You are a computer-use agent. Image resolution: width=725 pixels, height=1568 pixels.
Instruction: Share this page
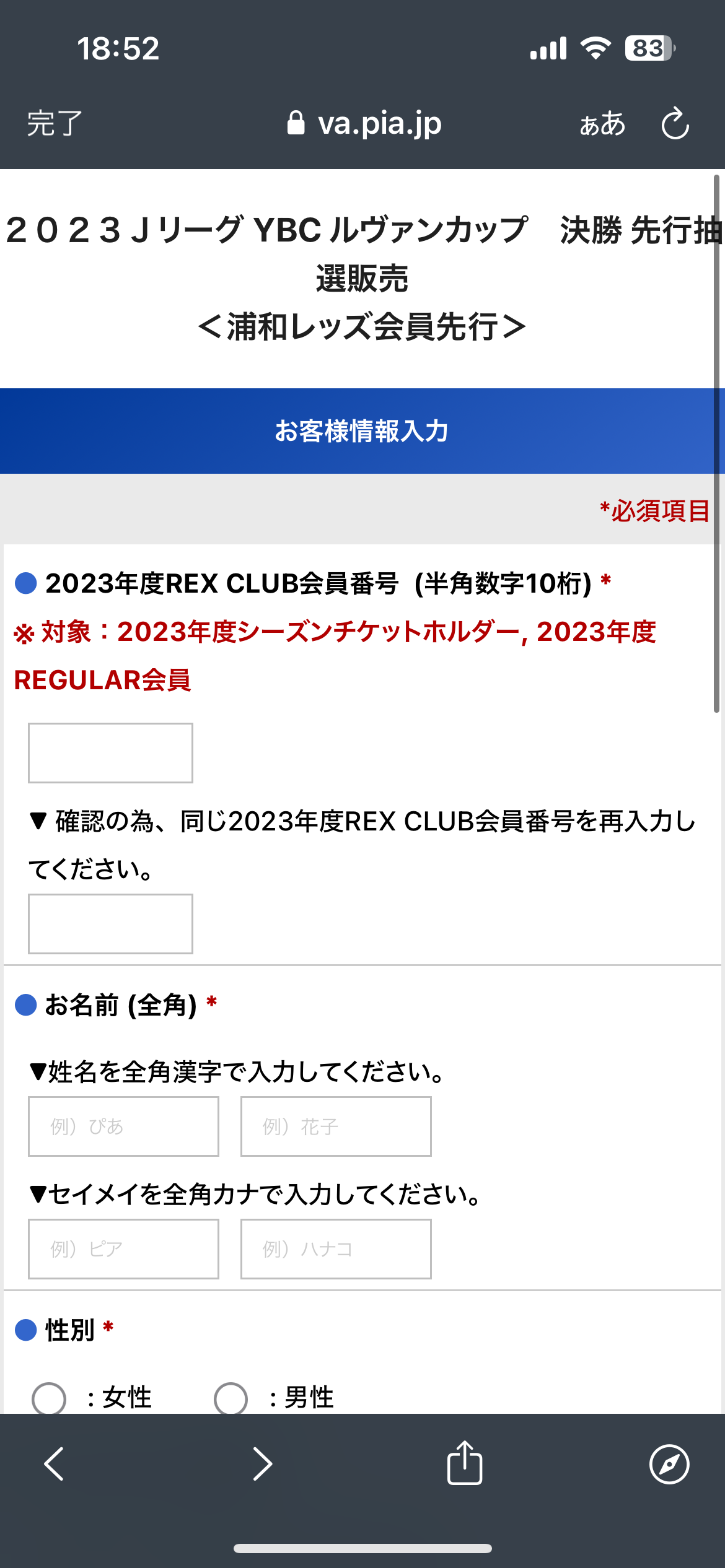pos(465,1463)
